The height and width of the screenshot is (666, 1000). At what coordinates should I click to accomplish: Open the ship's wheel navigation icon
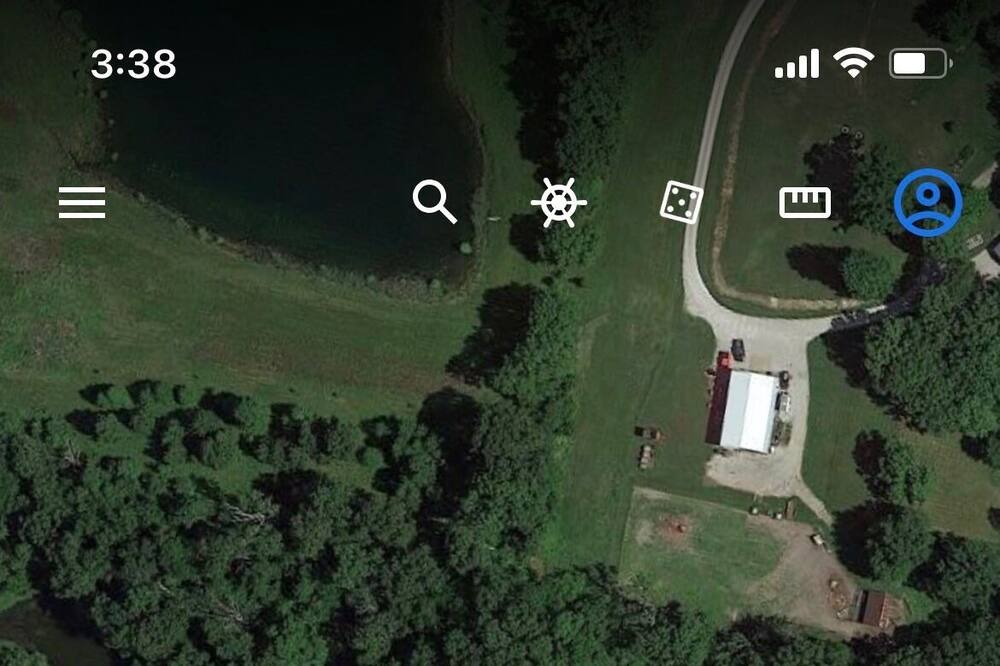(558, 203)
